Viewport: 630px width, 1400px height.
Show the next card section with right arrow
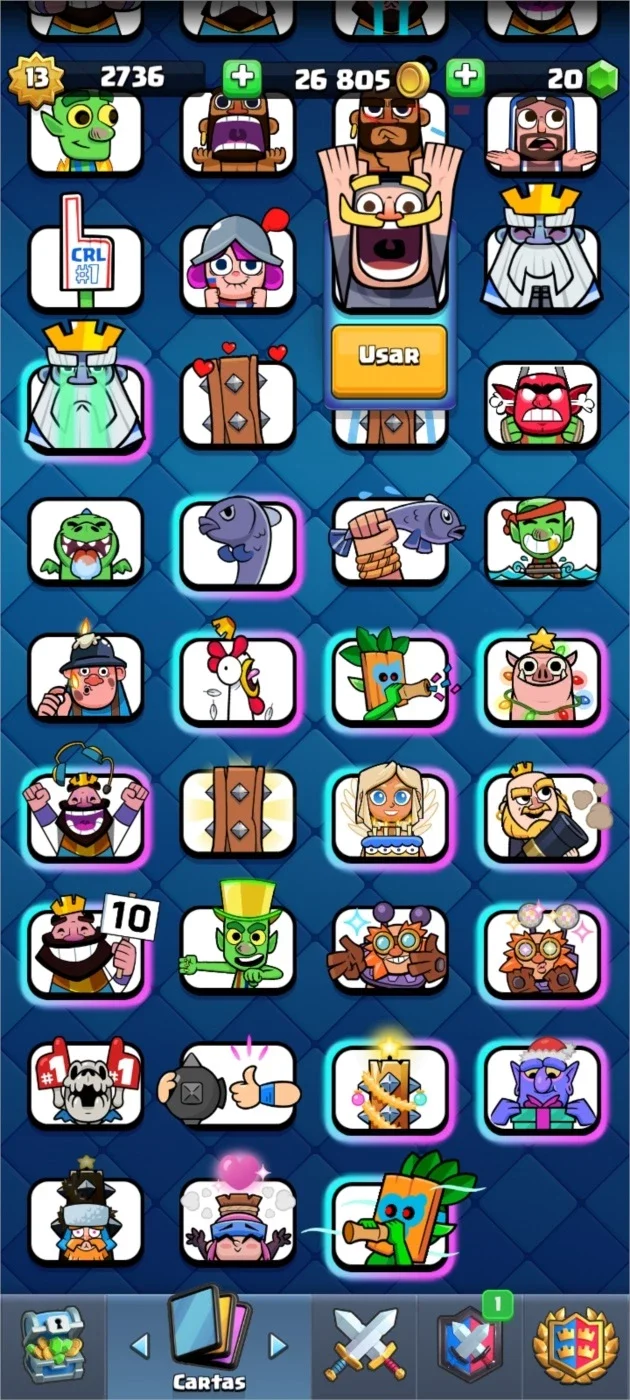tap(278, 1345)
